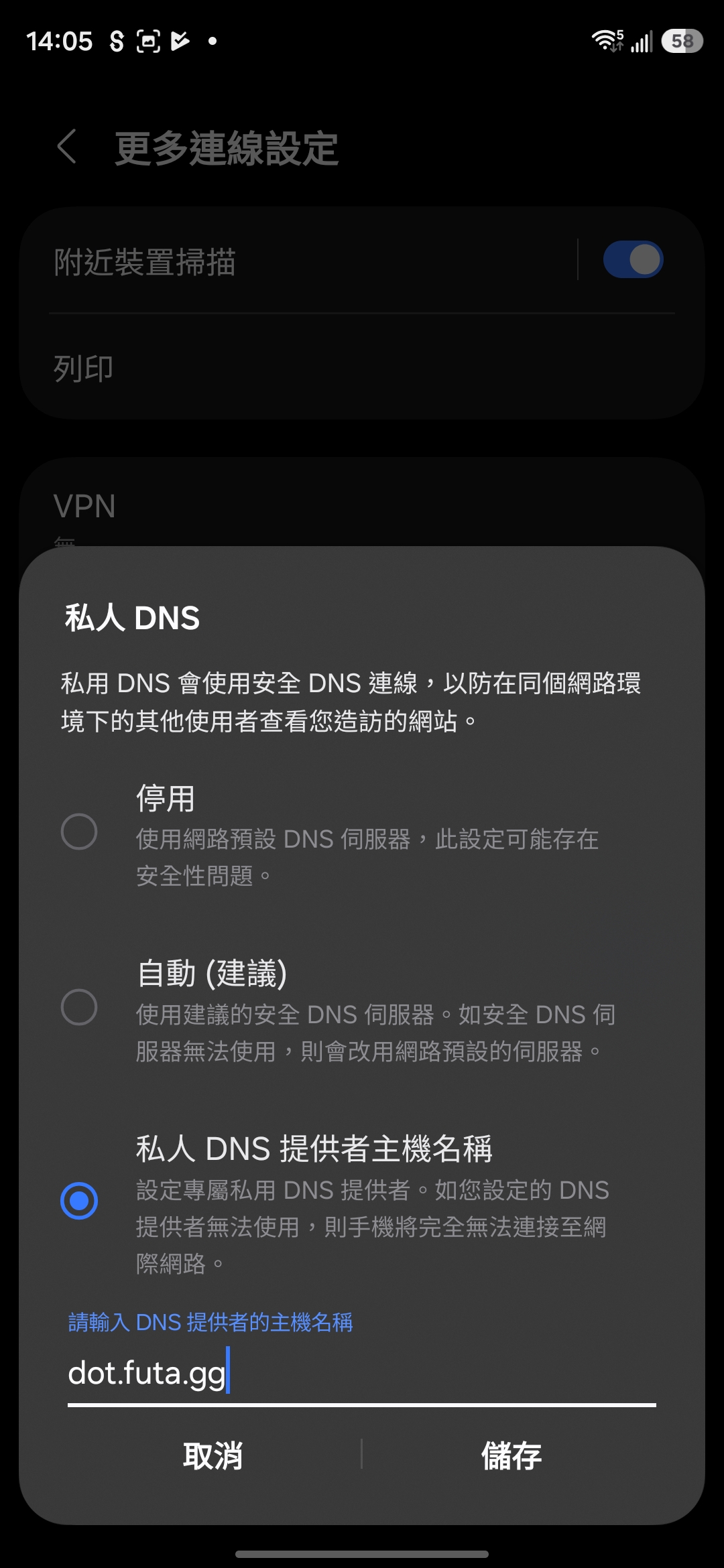724x1568 pixels.
Task: Tap the checkmark notification icon in status bar
Action: 178,40
